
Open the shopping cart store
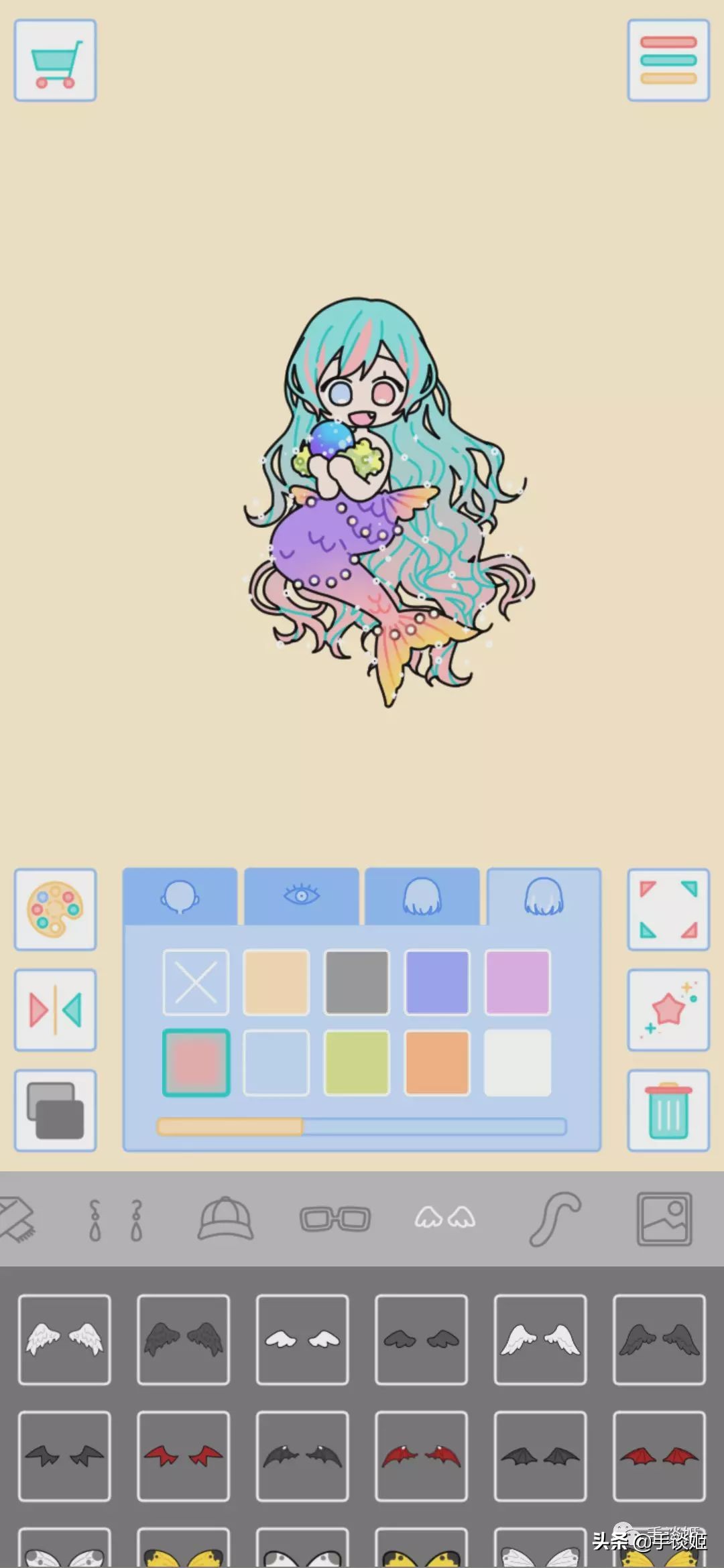(x=55, y=61)
